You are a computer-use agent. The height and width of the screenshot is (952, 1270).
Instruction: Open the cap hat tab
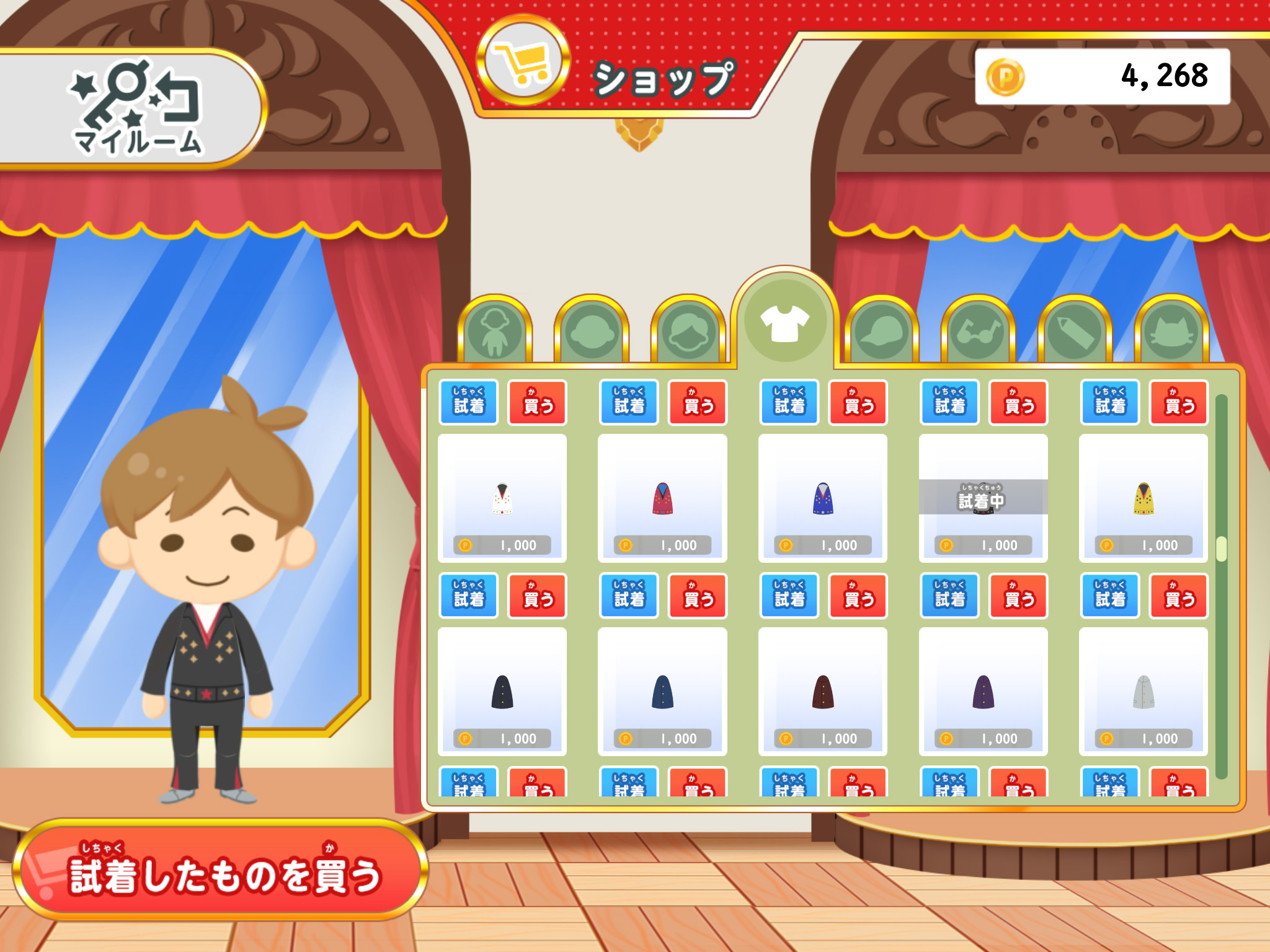881,333
